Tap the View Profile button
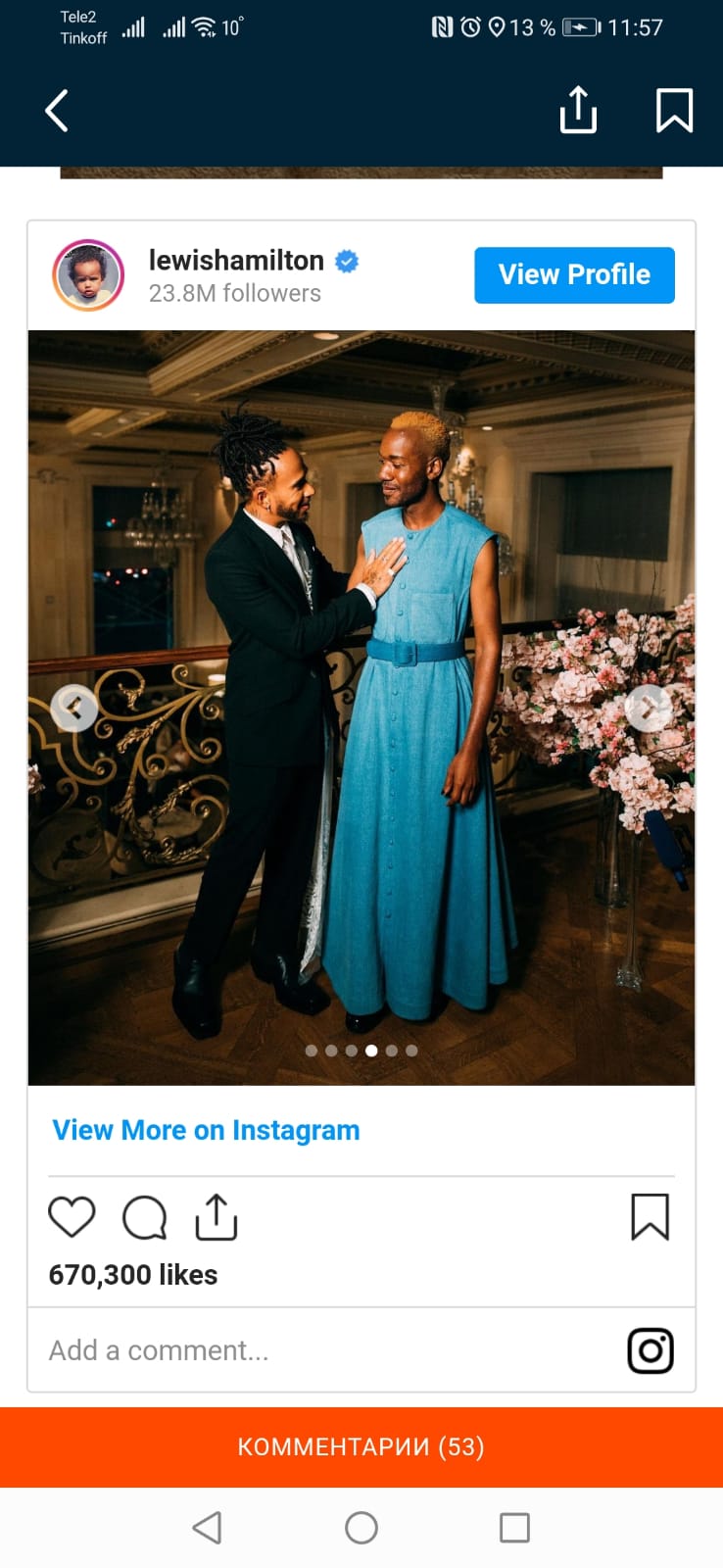Image resolution: width=723 pixels, height=1568 pixels. (574, 275)
